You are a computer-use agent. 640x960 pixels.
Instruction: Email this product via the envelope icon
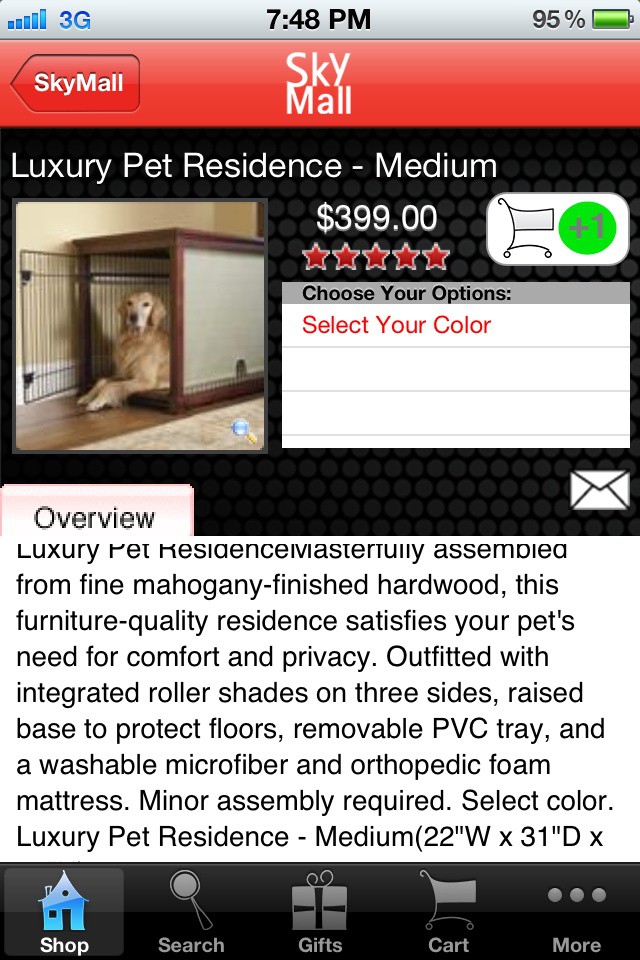[x=598, y=490]
